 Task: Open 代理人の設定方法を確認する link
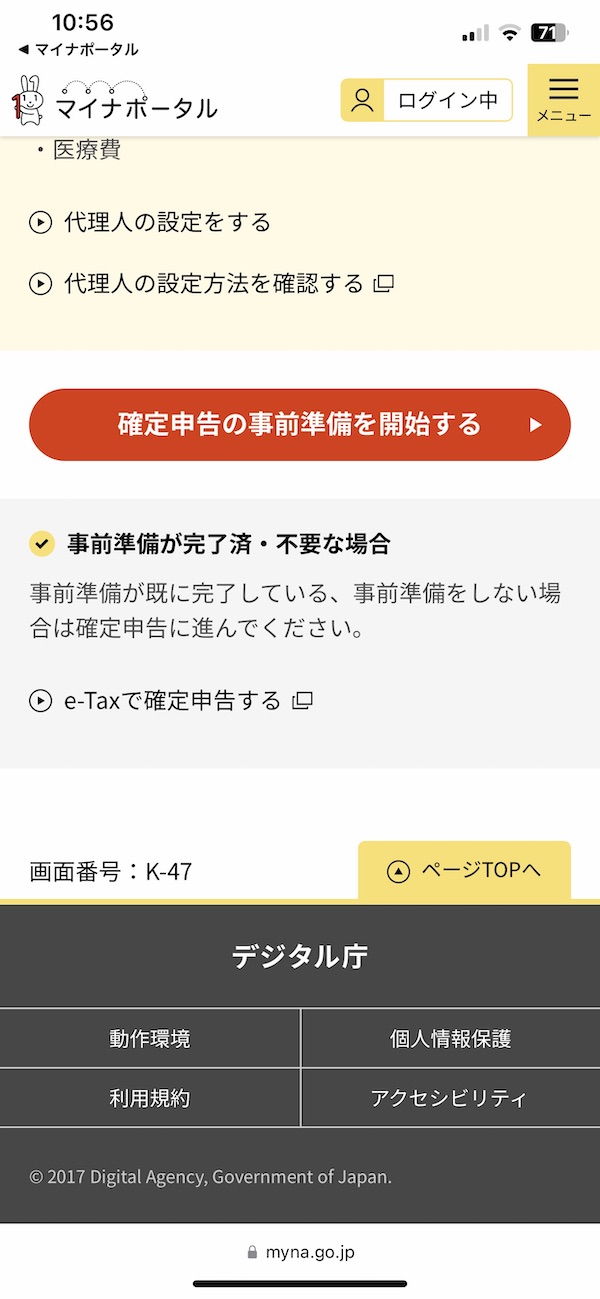coord(213,284)
